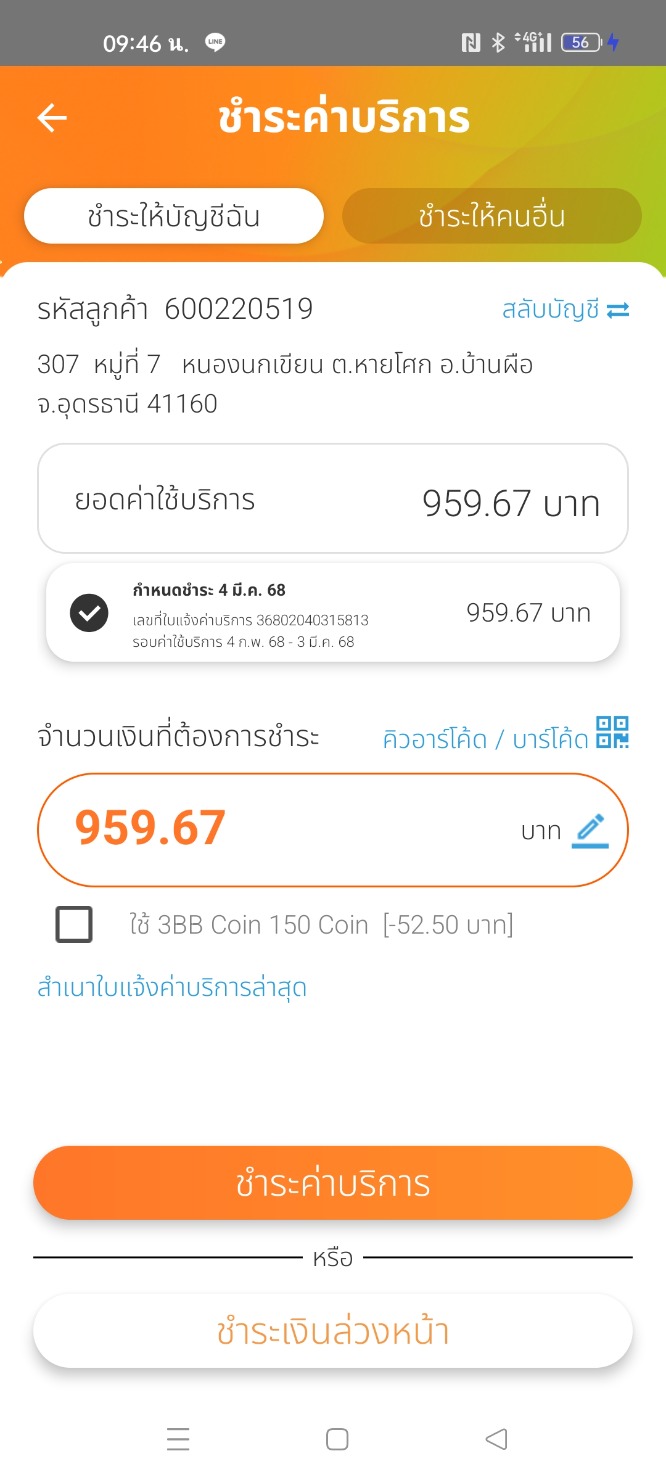Go to the phone home screen
666x1480 pixels.
coord(337,1439)
